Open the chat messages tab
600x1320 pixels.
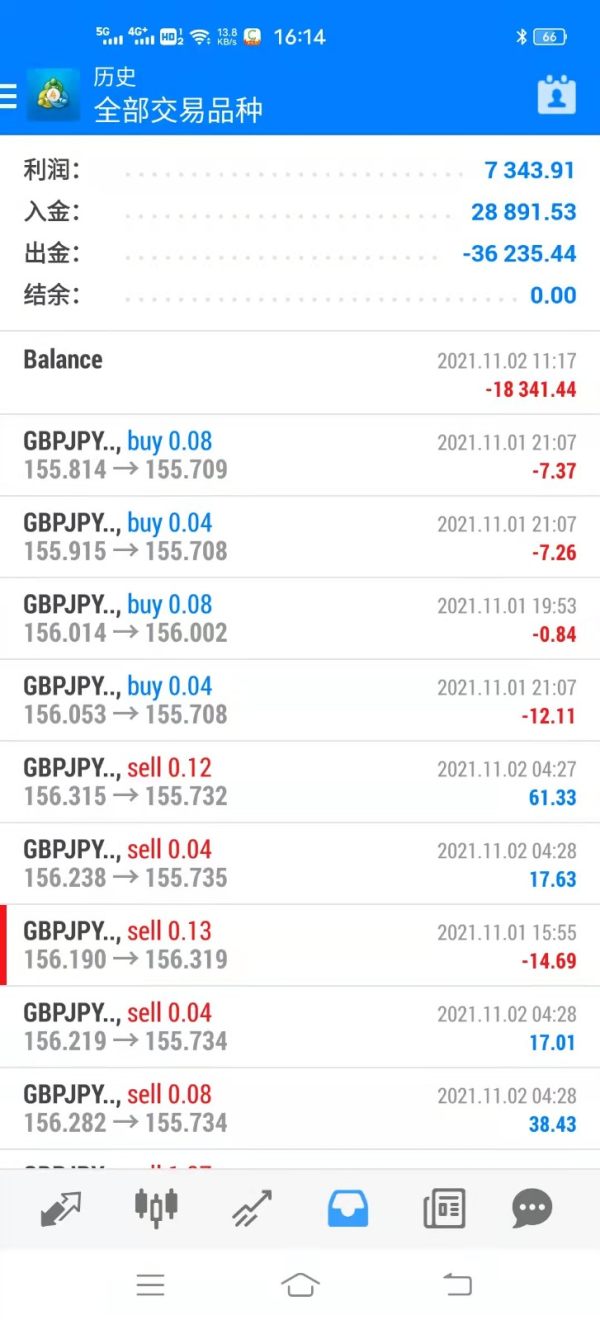pyautogui.click(x=532, y=1208)
